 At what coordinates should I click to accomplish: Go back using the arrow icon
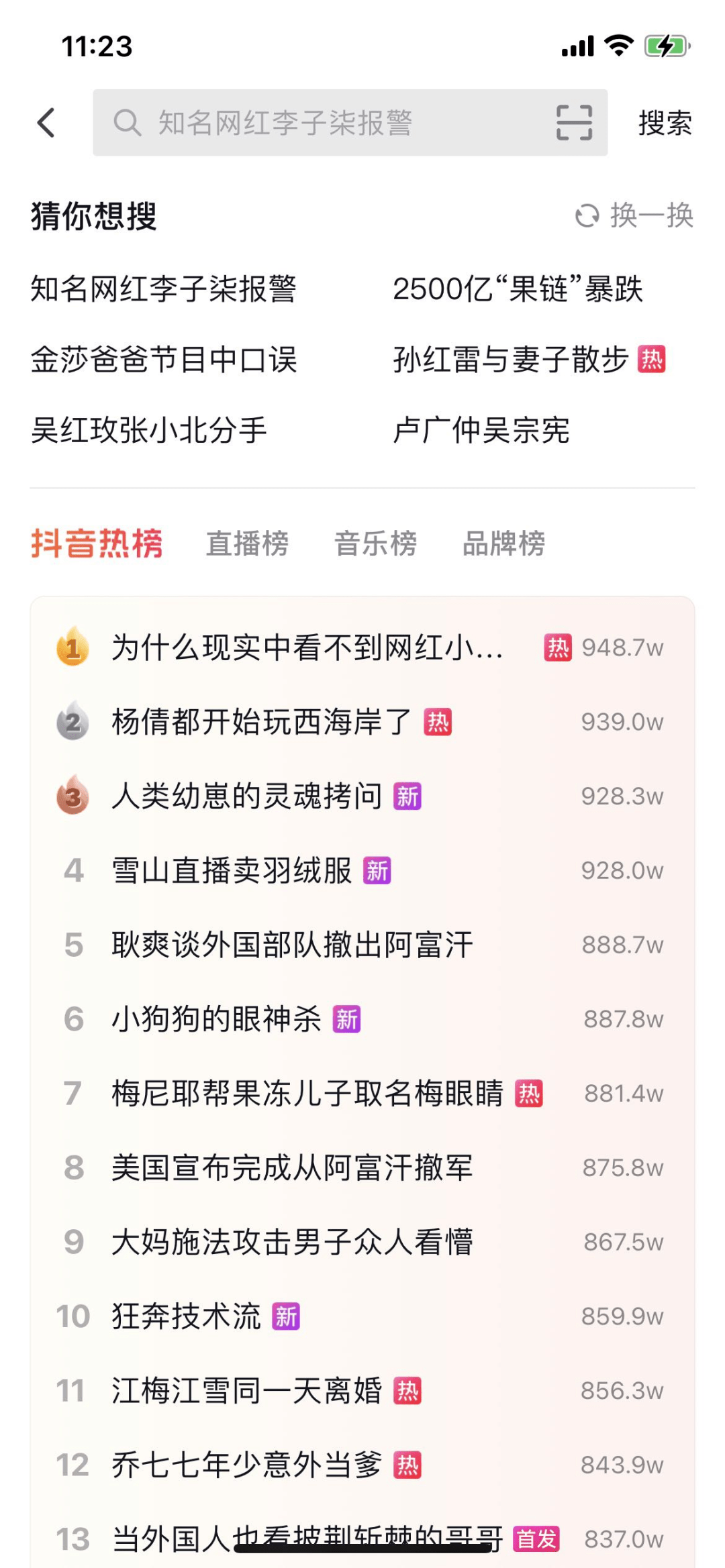pos(46,123)
